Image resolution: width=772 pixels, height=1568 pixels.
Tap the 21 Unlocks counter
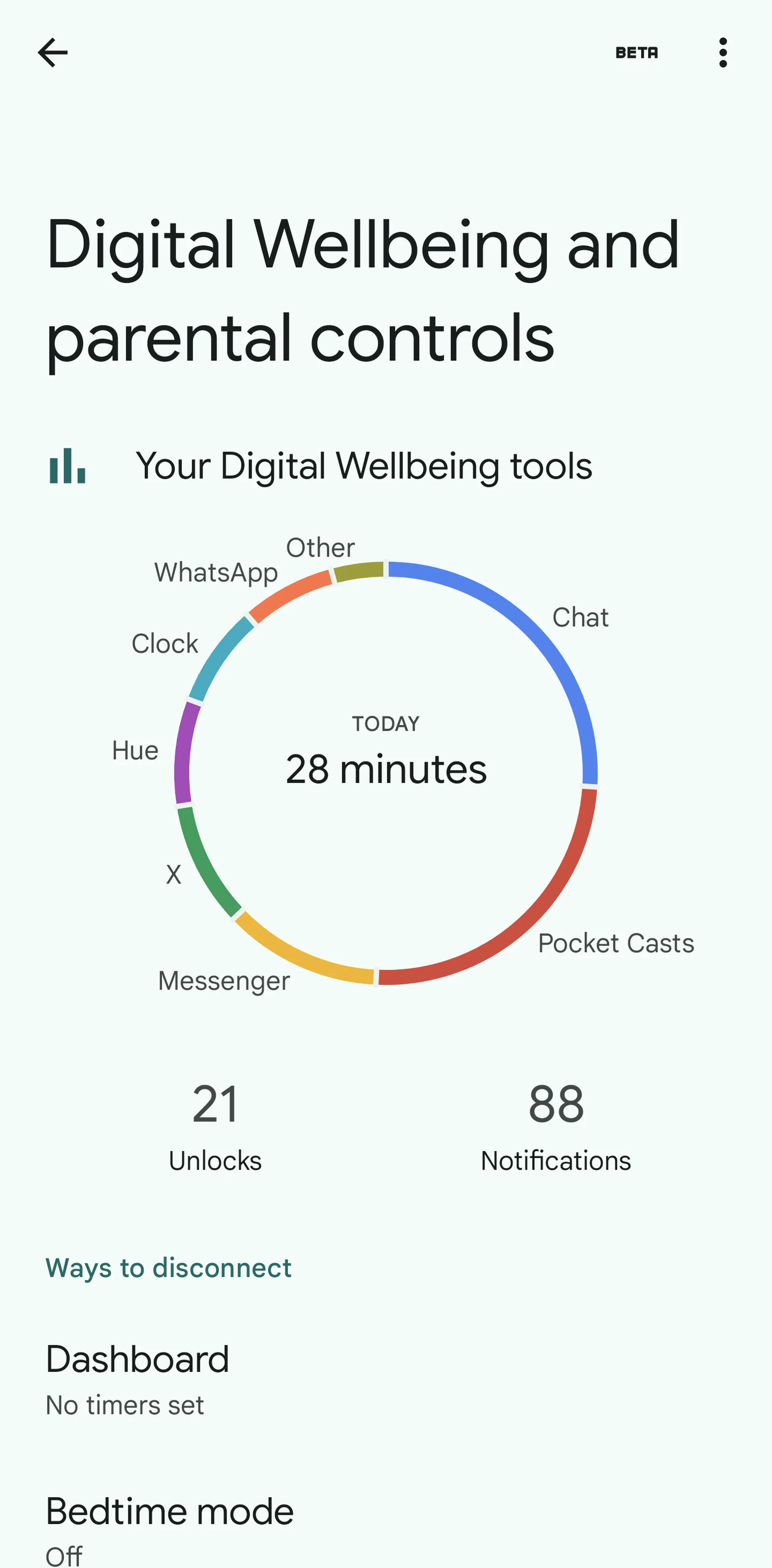point(215,1126)
